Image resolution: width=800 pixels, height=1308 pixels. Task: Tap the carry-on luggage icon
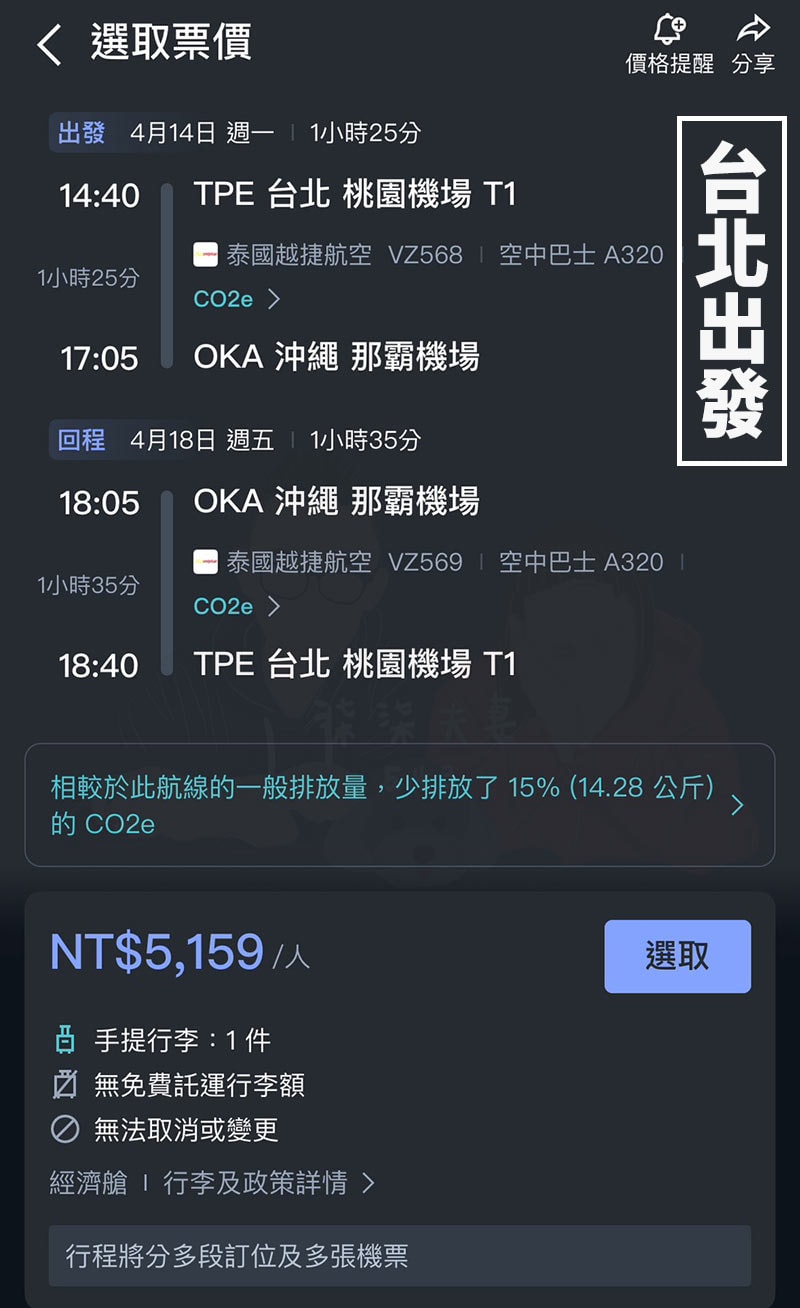(65, 1040)
